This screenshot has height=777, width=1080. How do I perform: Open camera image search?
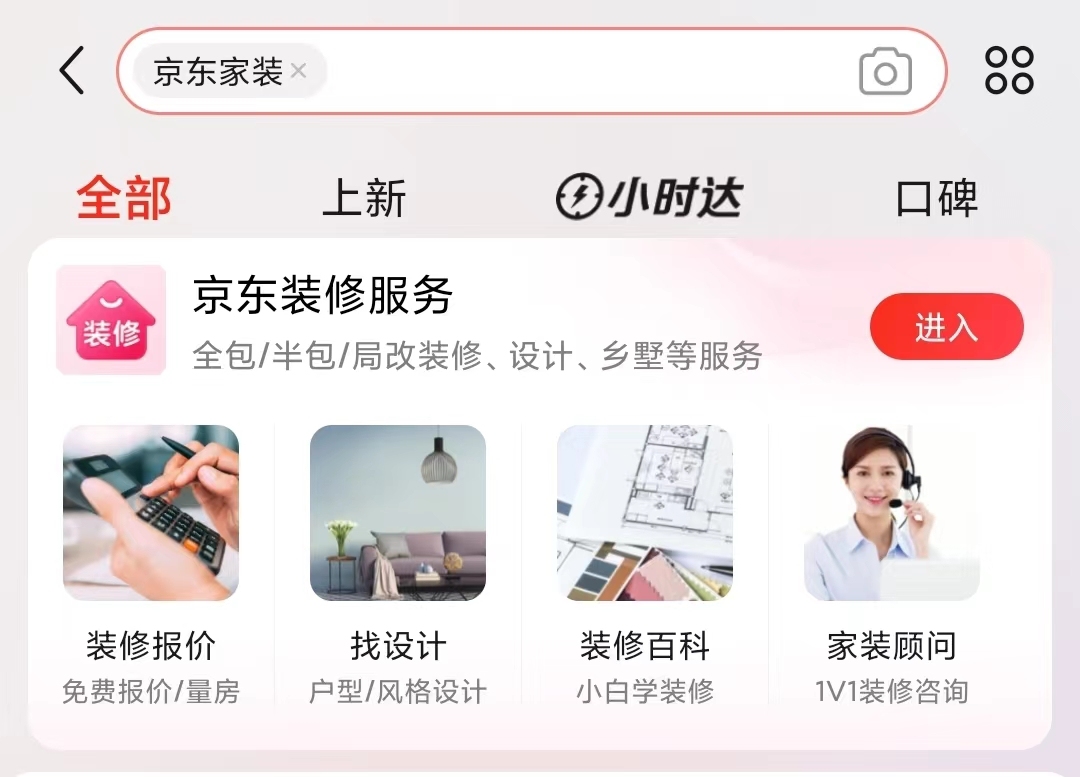pos(885,72)
